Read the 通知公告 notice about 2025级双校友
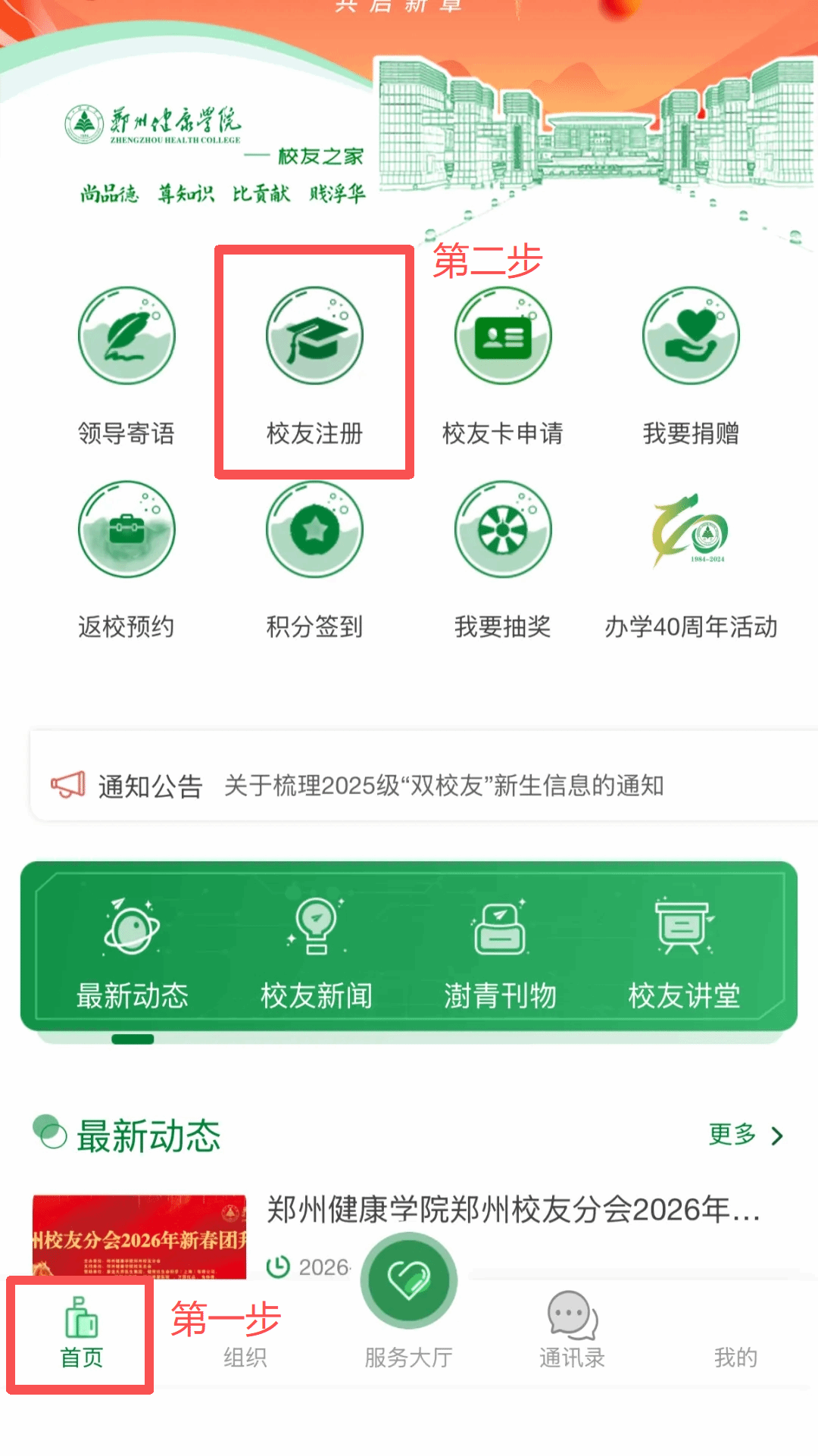 click(444, 786)
